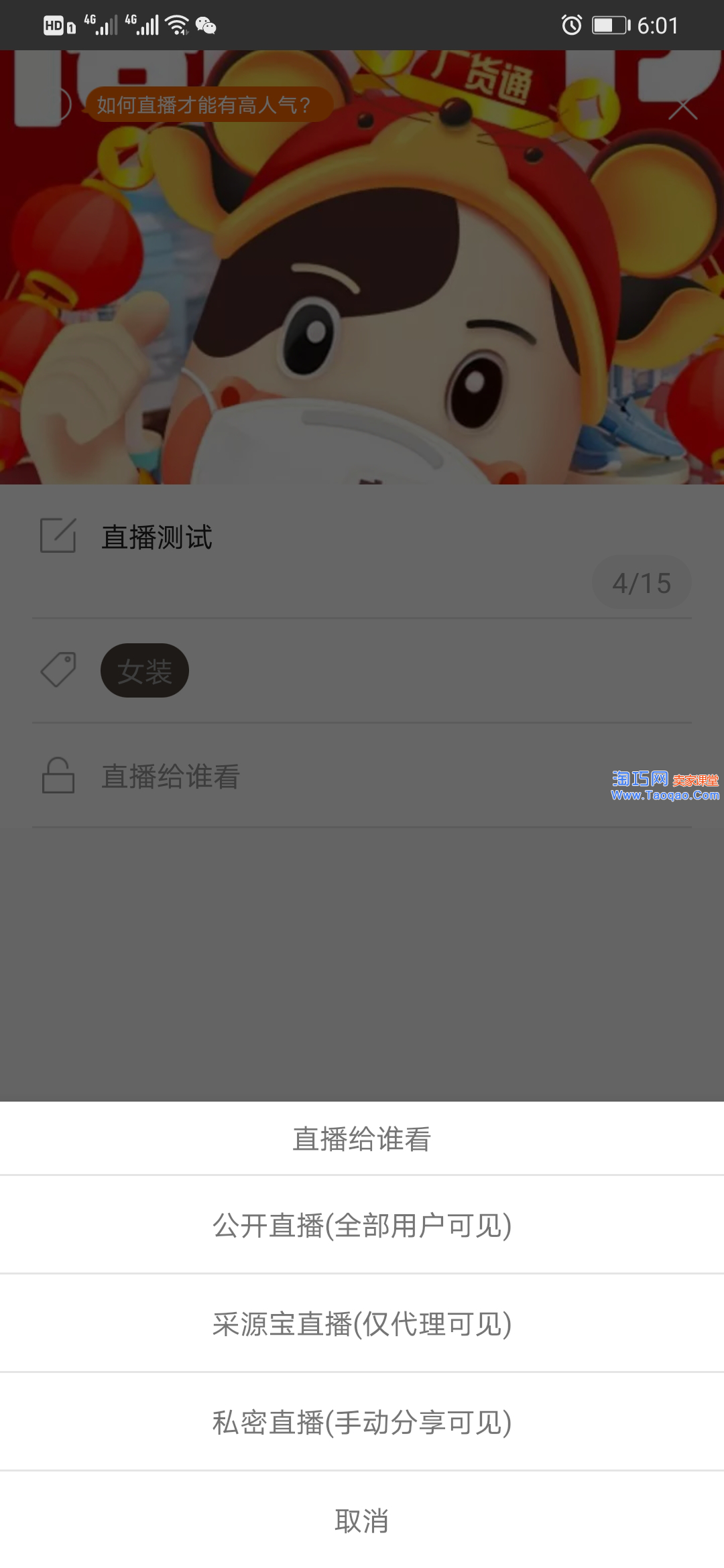Choose 采源宝直播(仅代理可见) option
Viewport: 724px width, 1568px height.
point(362,1324)
